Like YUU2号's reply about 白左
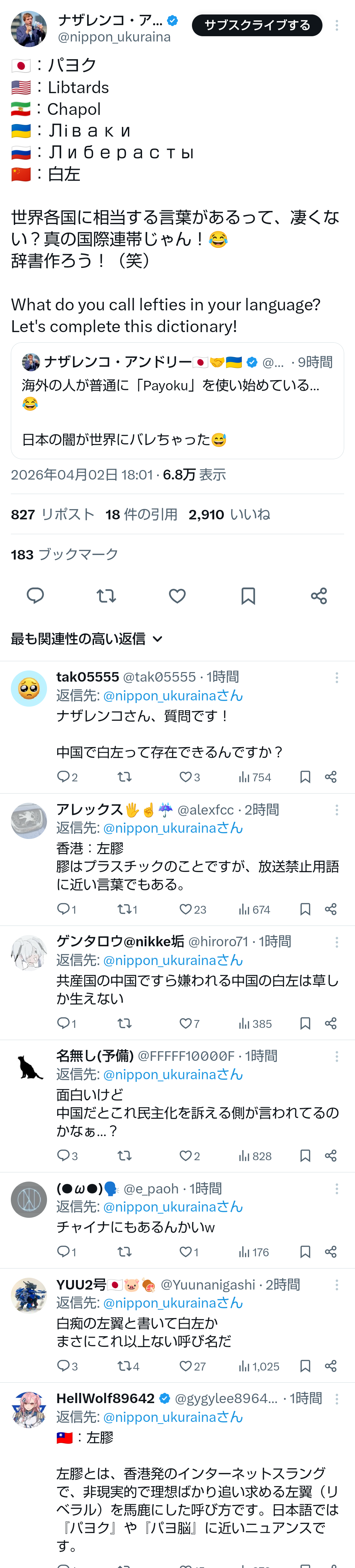The height and width of the screenshot is (1568, 355). pyautogui.click(x=186, y=1366)
